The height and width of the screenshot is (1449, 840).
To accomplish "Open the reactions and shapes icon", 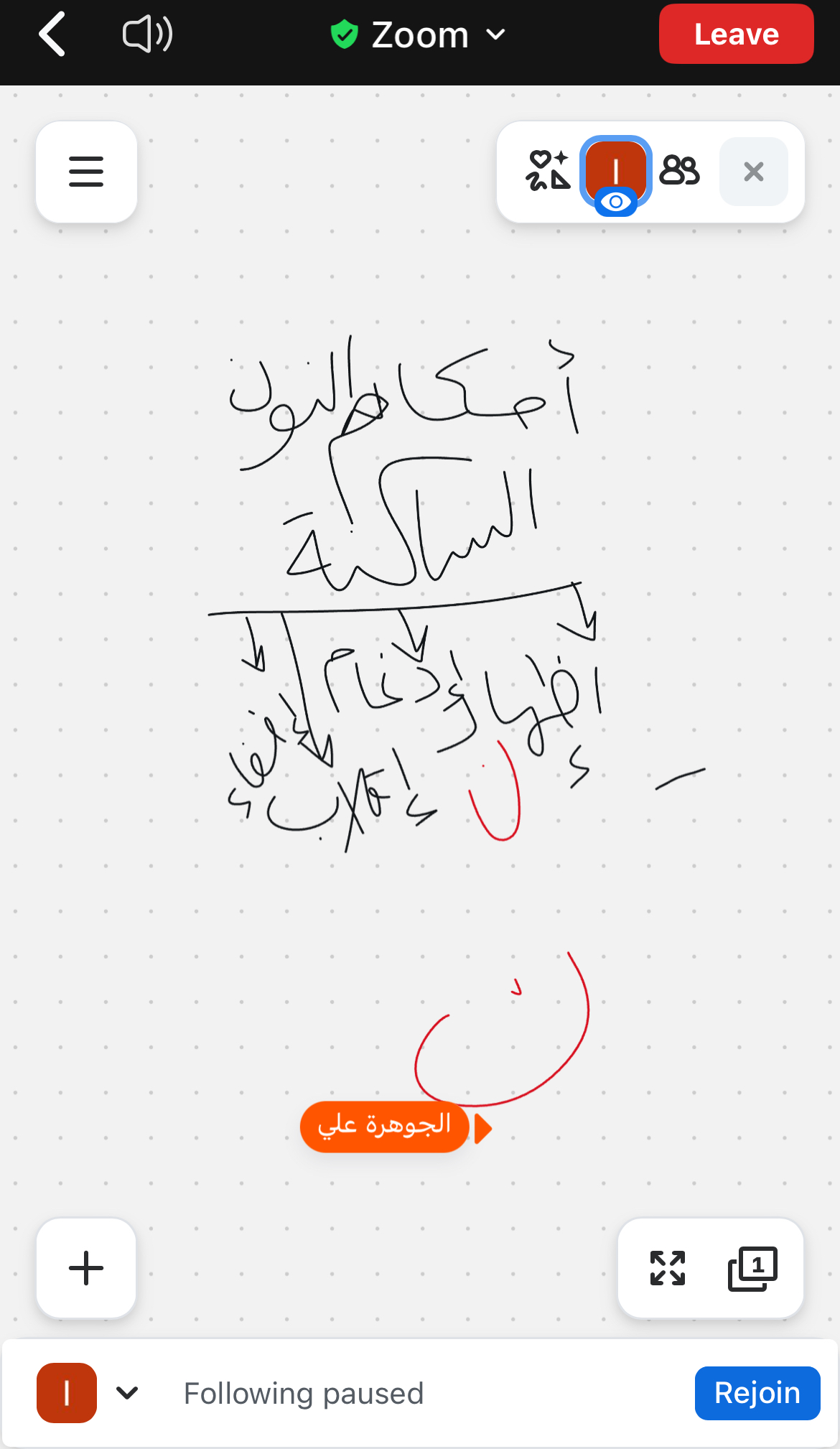I will coord(548,171).
